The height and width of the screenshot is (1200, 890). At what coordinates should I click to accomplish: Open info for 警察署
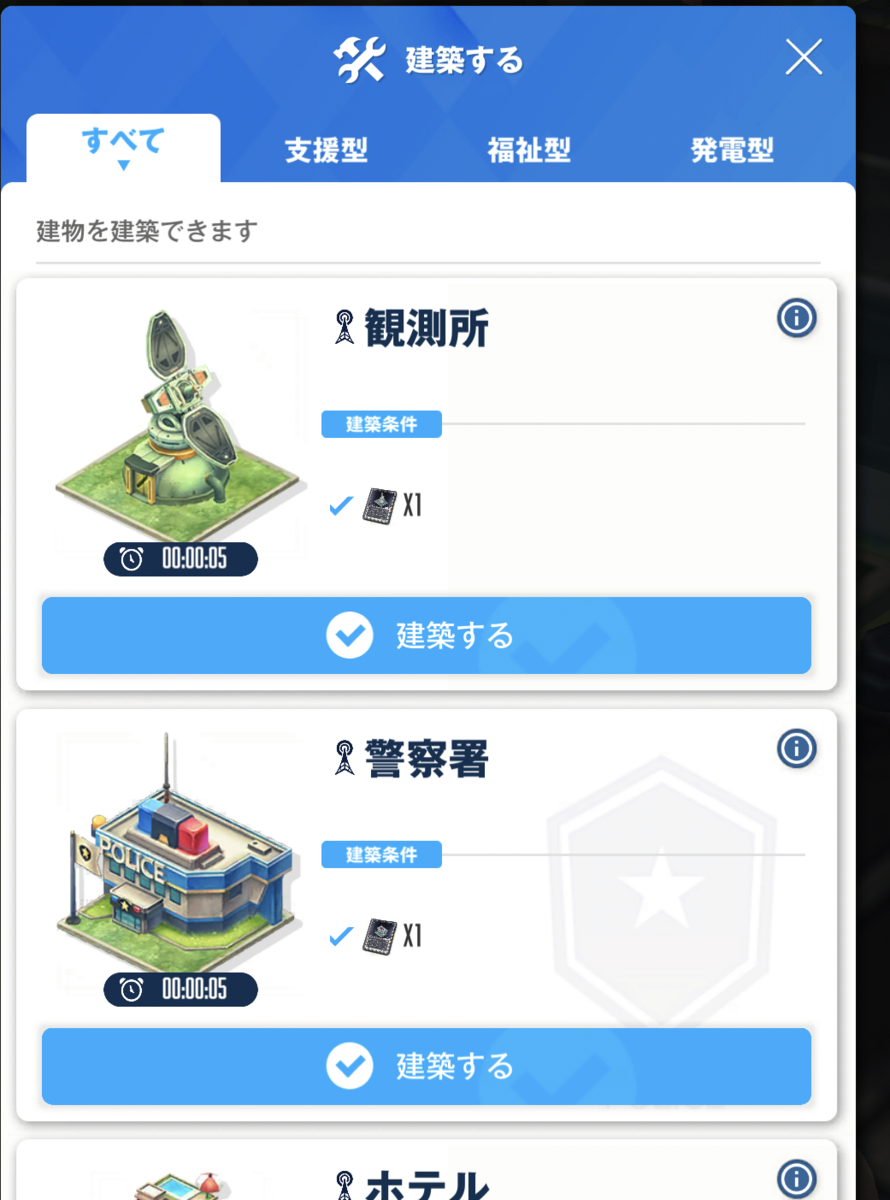click(x=797, y=748)
